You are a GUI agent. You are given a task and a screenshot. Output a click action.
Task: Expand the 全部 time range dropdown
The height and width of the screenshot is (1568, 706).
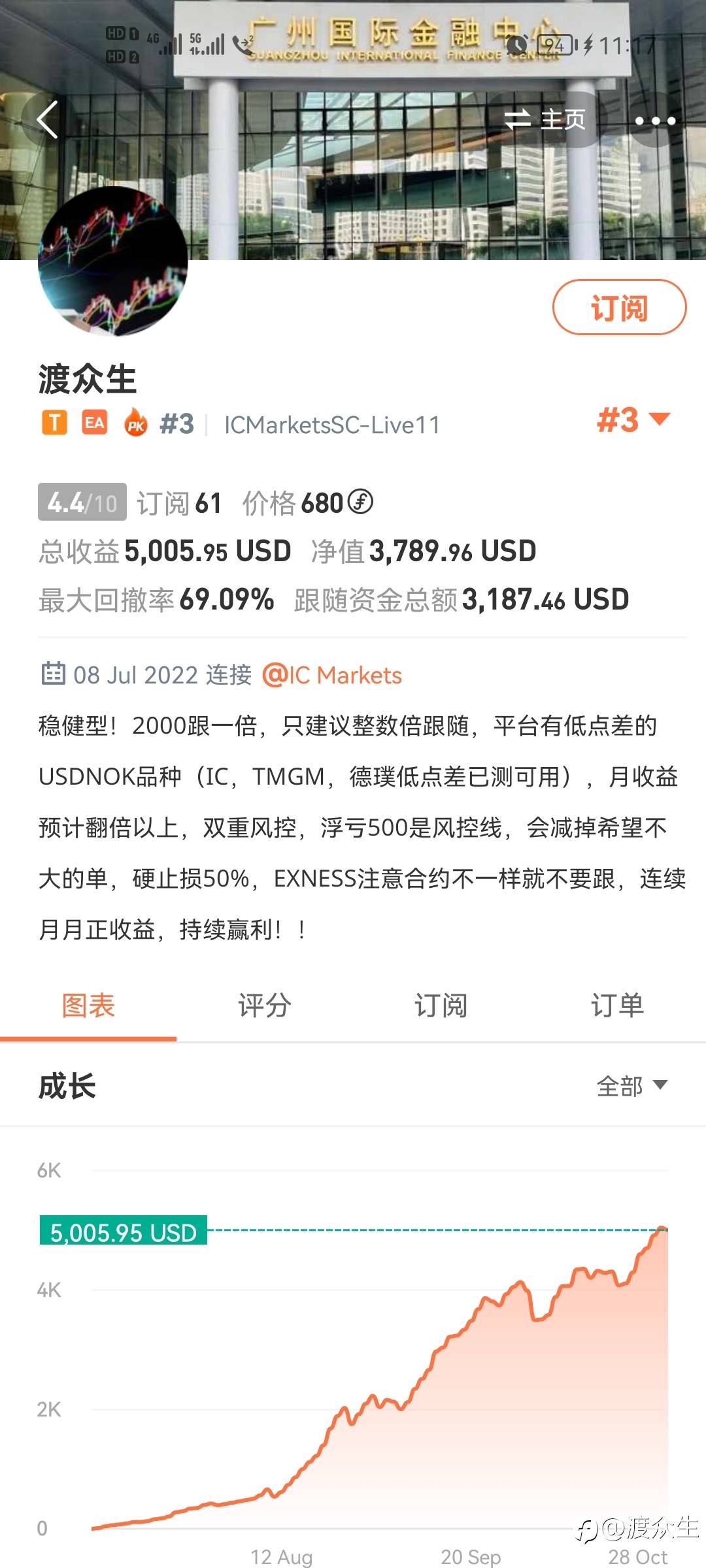click(631, 1086)
